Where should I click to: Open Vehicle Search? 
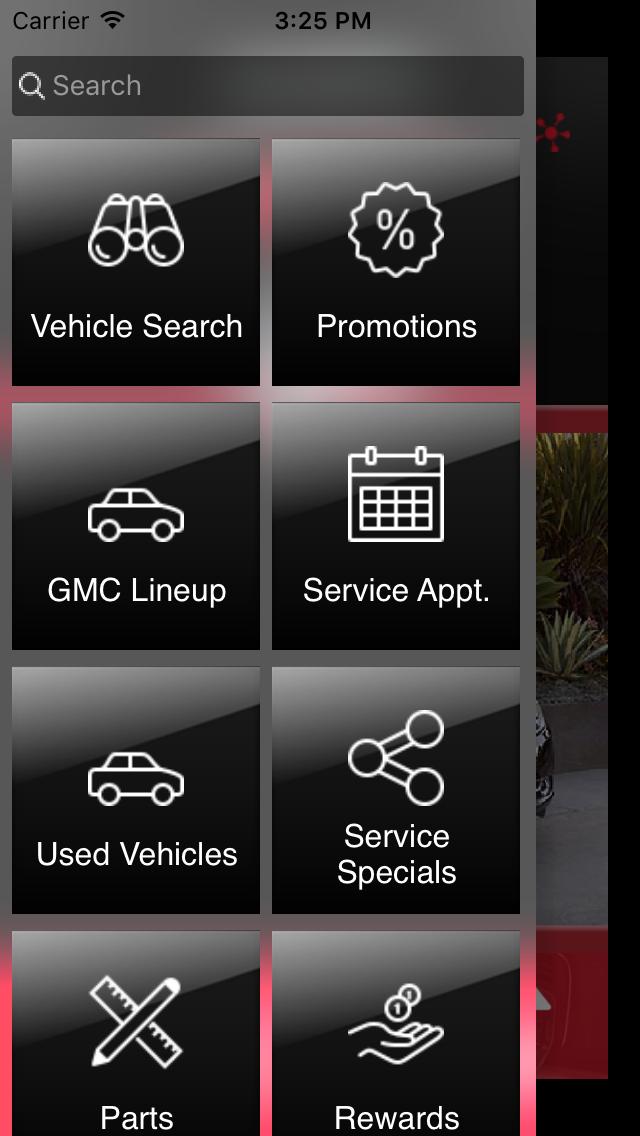click(136, 262)
